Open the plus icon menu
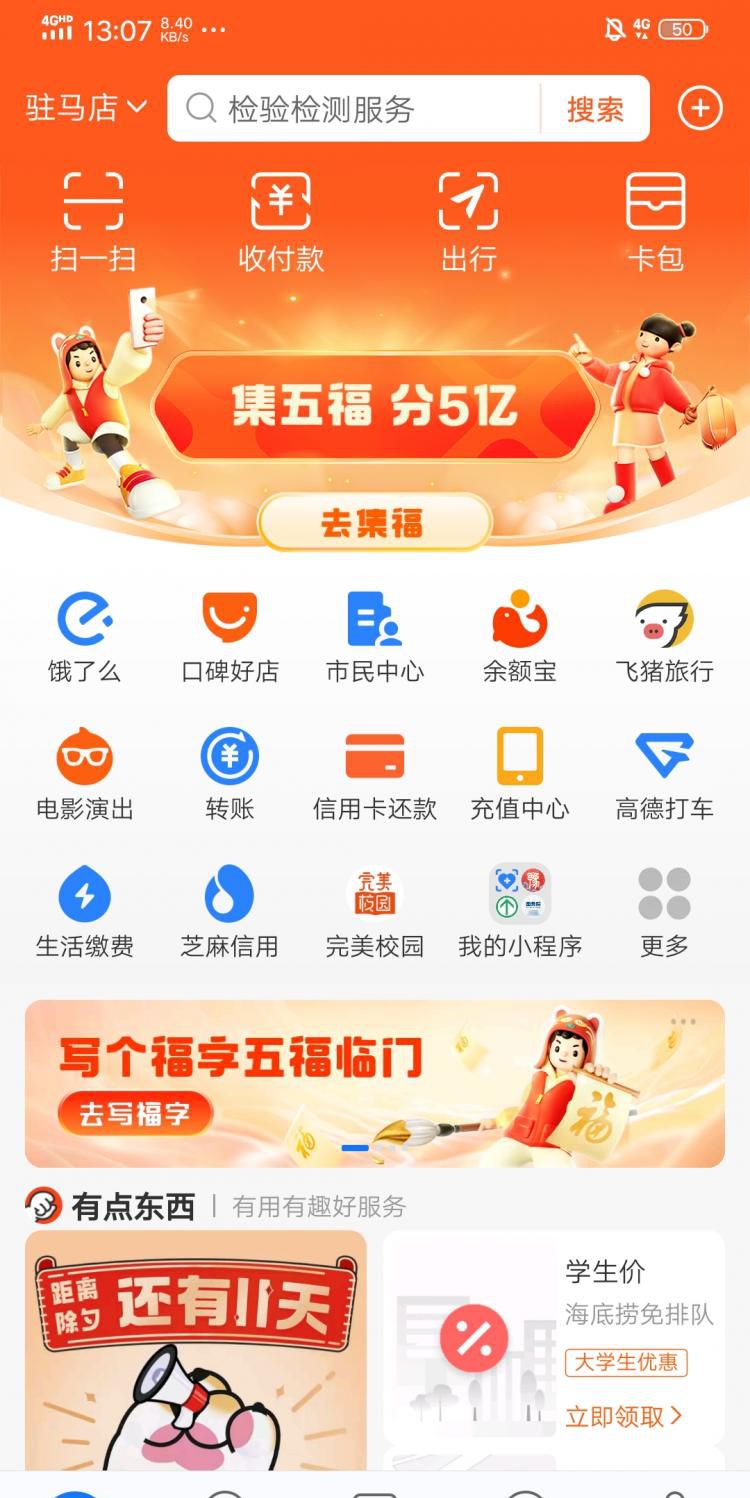This screenshot has height=1498, width=750. pos(700,108)
